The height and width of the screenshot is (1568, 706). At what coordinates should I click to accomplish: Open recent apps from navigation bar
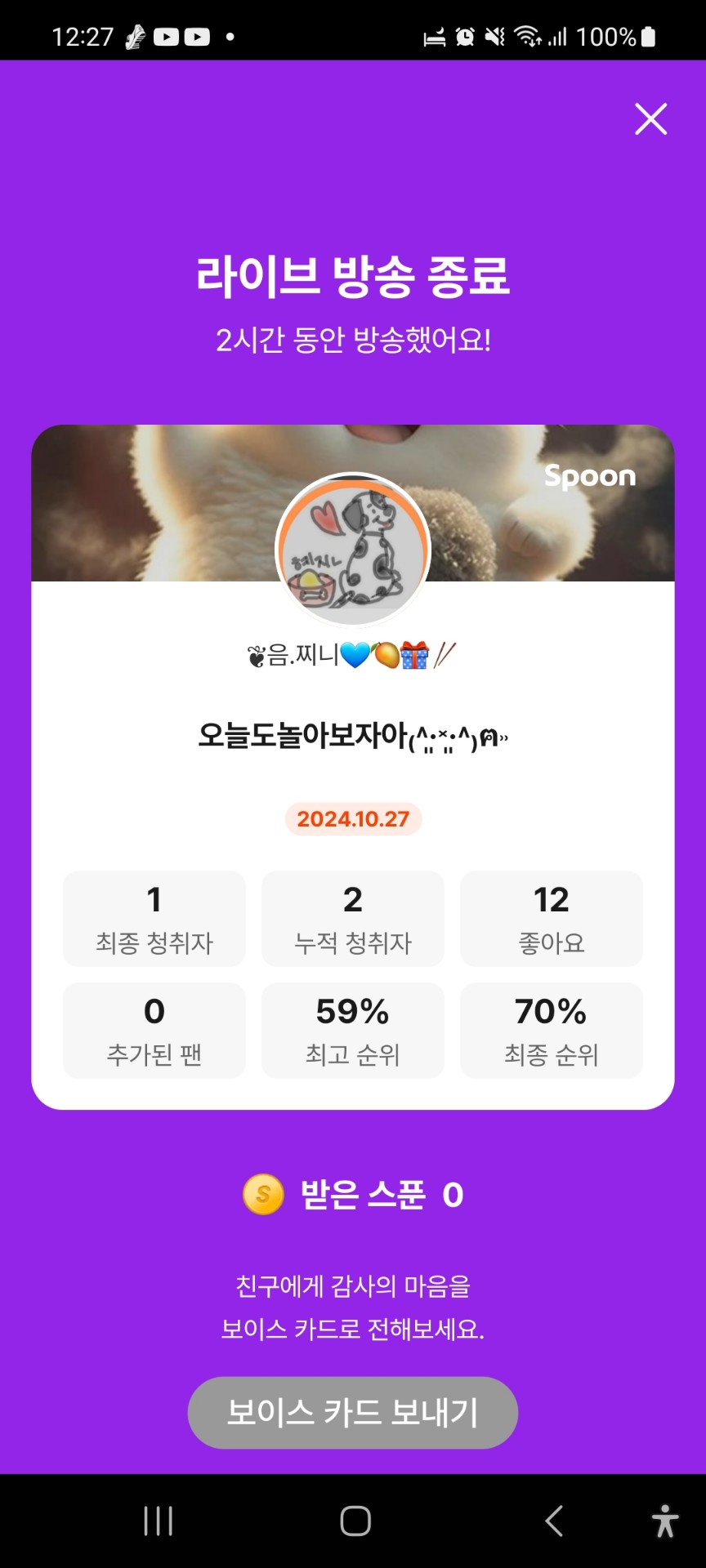(x=158, y=1521)
